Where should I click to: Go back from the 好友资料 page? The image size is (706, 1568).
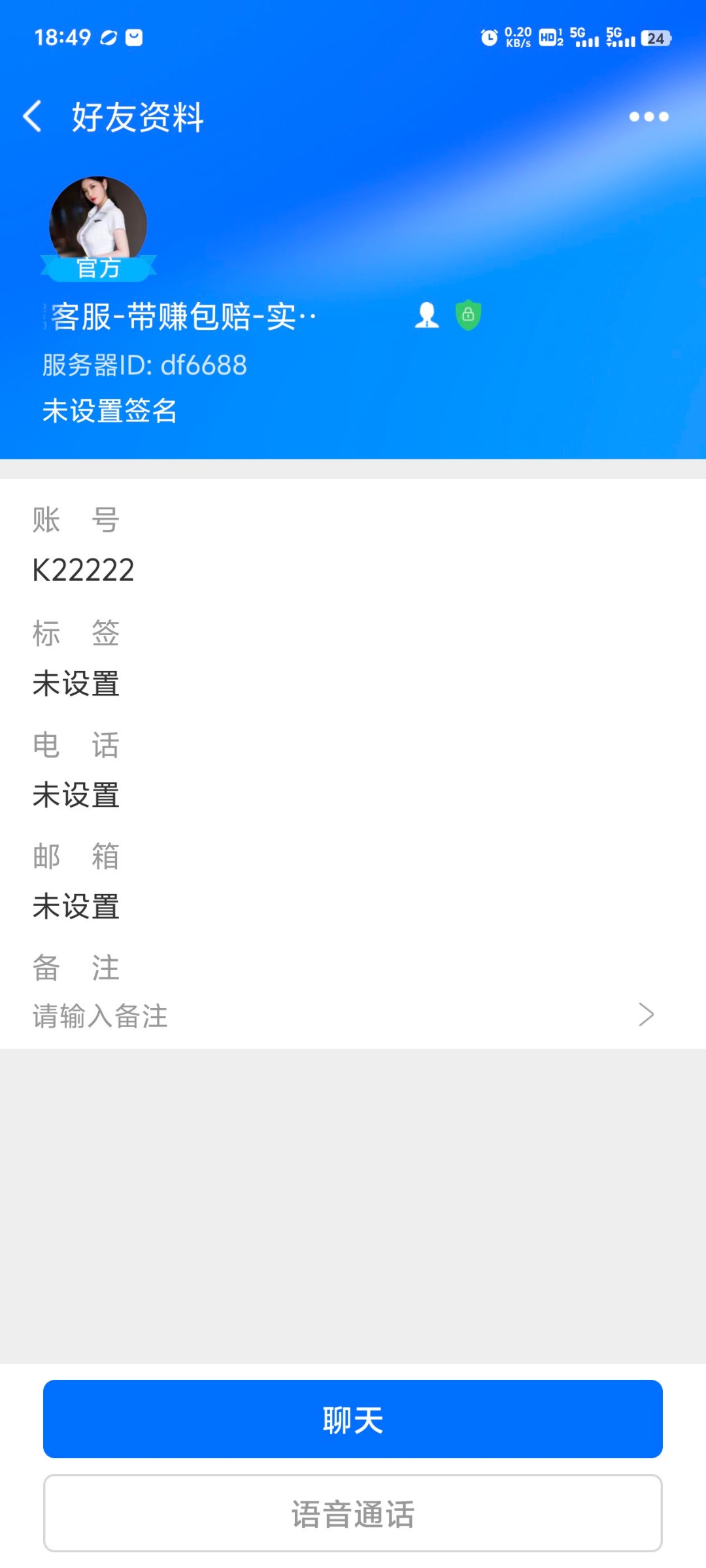tap(33, 117)
